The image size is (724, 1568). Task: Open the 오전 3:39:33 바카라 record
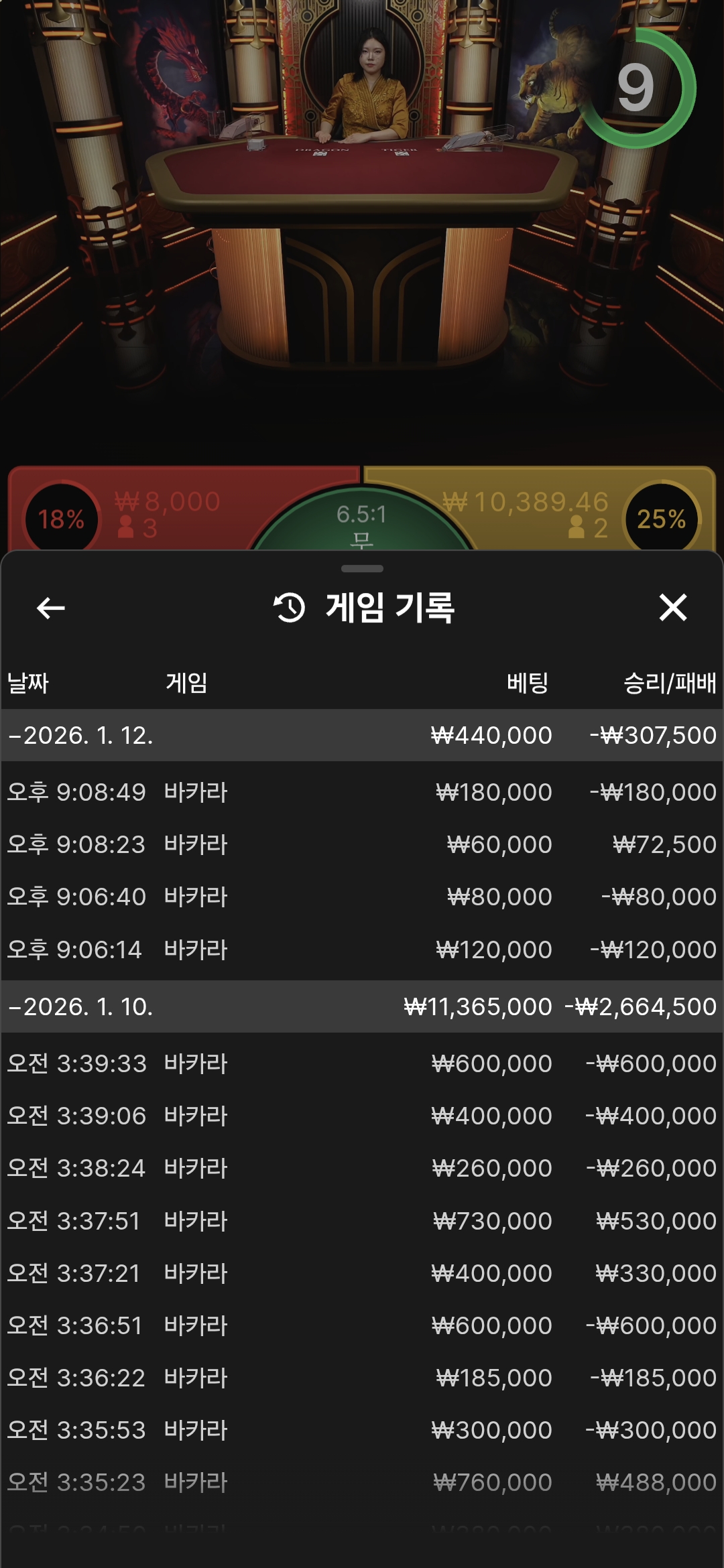pos(362,1063)
